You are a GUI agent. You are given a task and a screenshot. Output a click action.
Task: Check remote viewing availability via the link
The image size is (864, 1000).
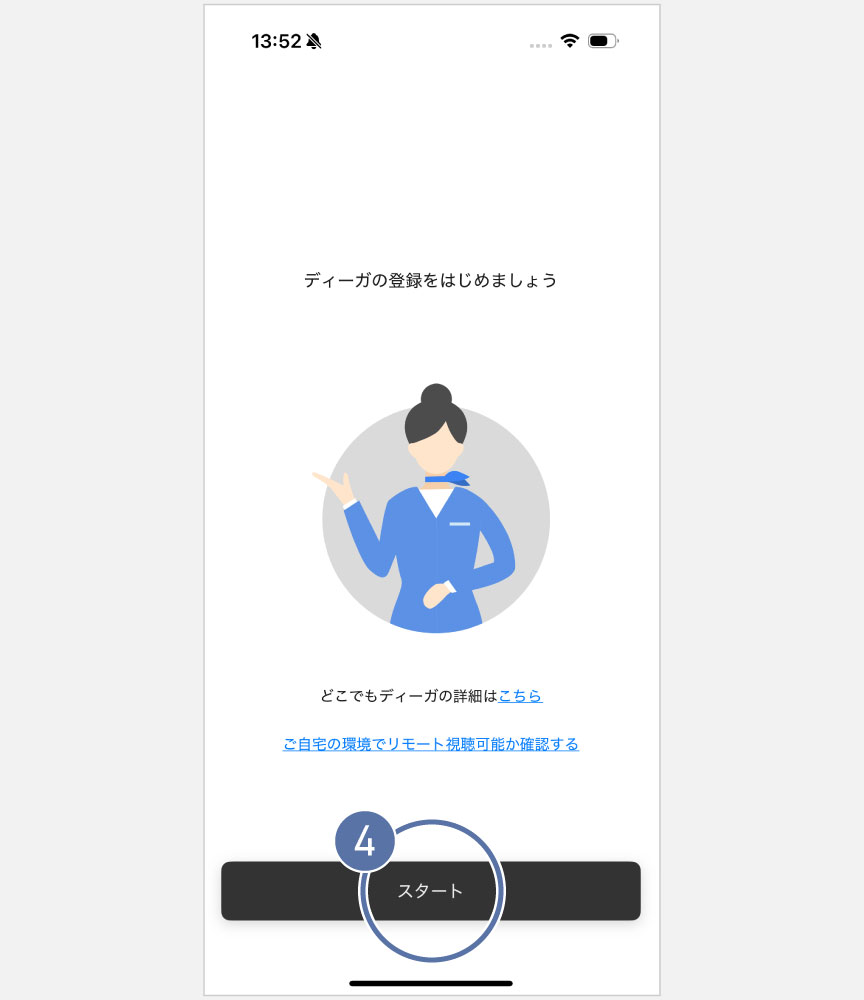coord(431,744)
